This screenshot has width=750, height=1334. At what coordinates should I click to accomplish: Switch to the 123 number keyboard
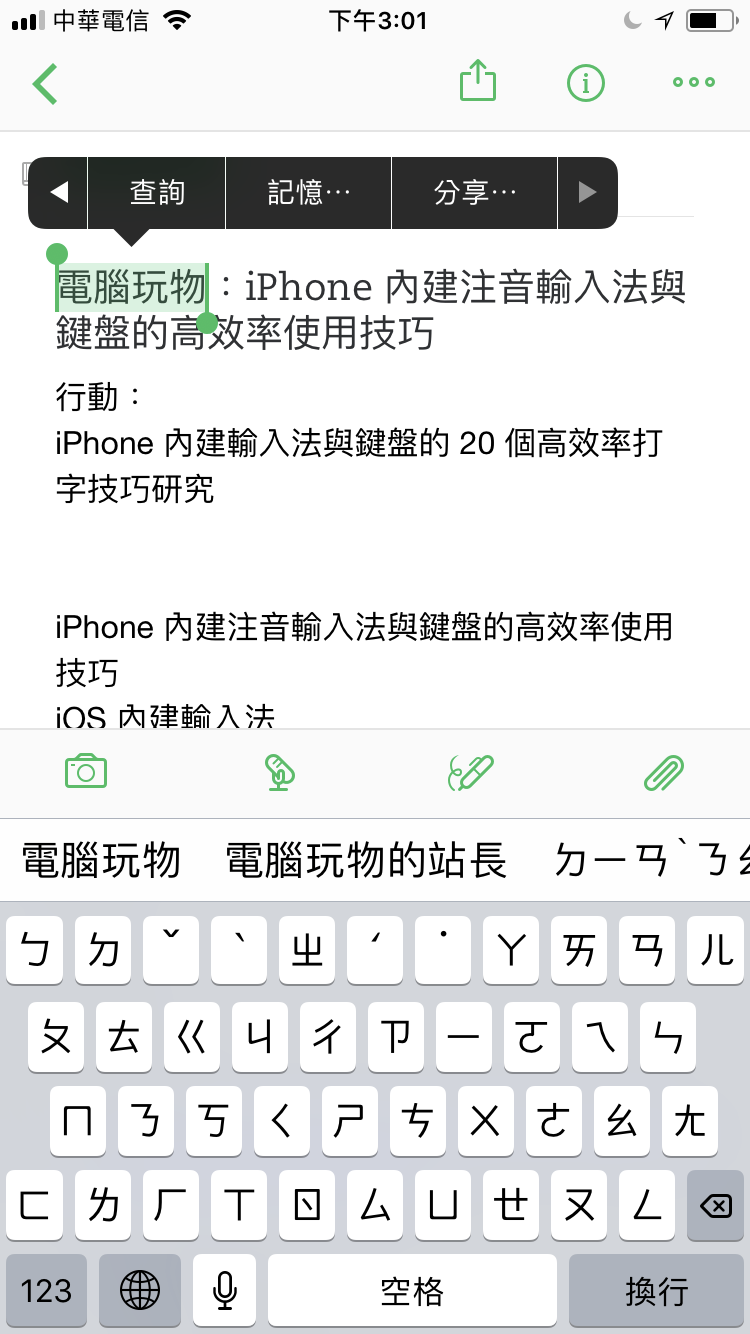(46, 1290)
